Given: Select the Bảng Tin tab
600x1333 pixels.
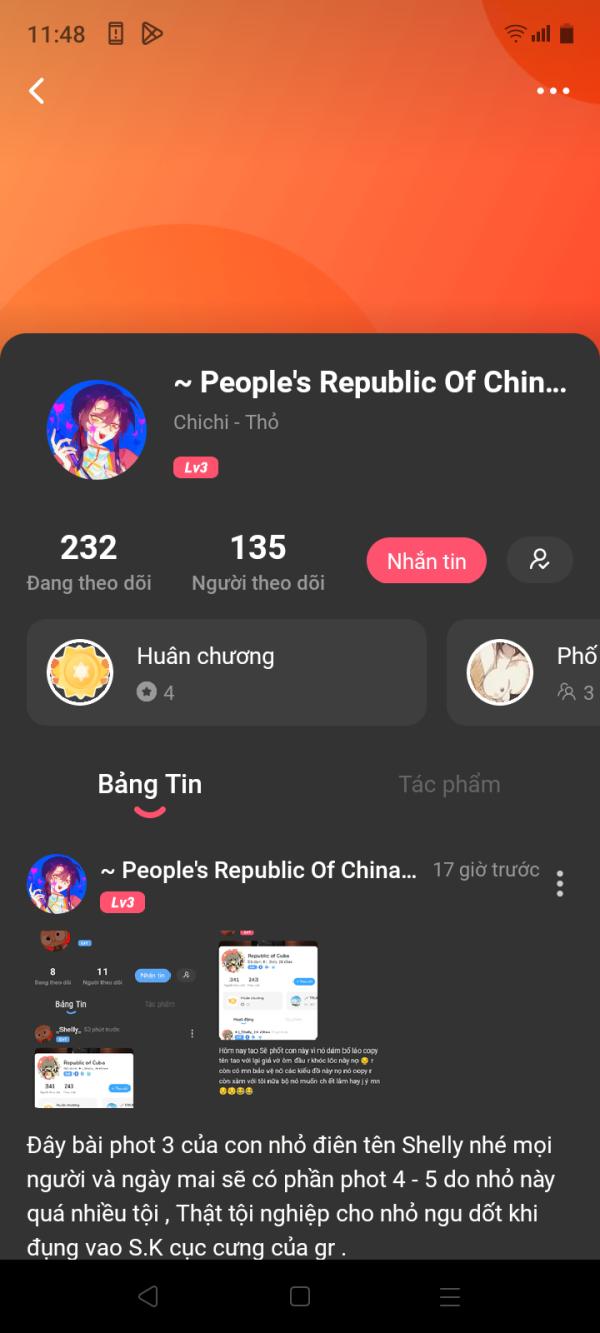Looking at the screenshot, I should [150, 785].
